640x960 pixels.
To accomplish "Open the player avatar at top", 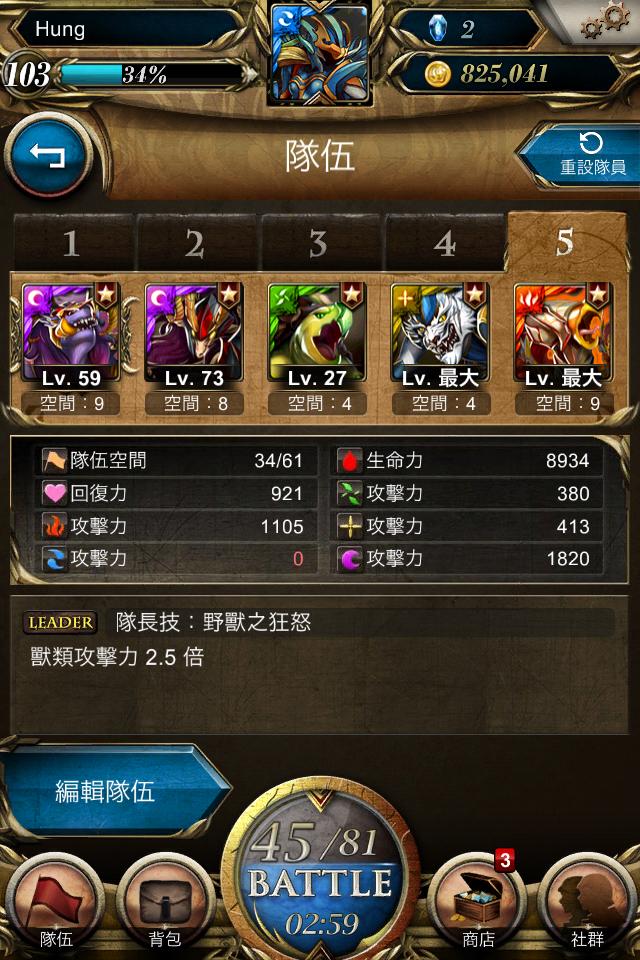I will [x=320, y=52].
